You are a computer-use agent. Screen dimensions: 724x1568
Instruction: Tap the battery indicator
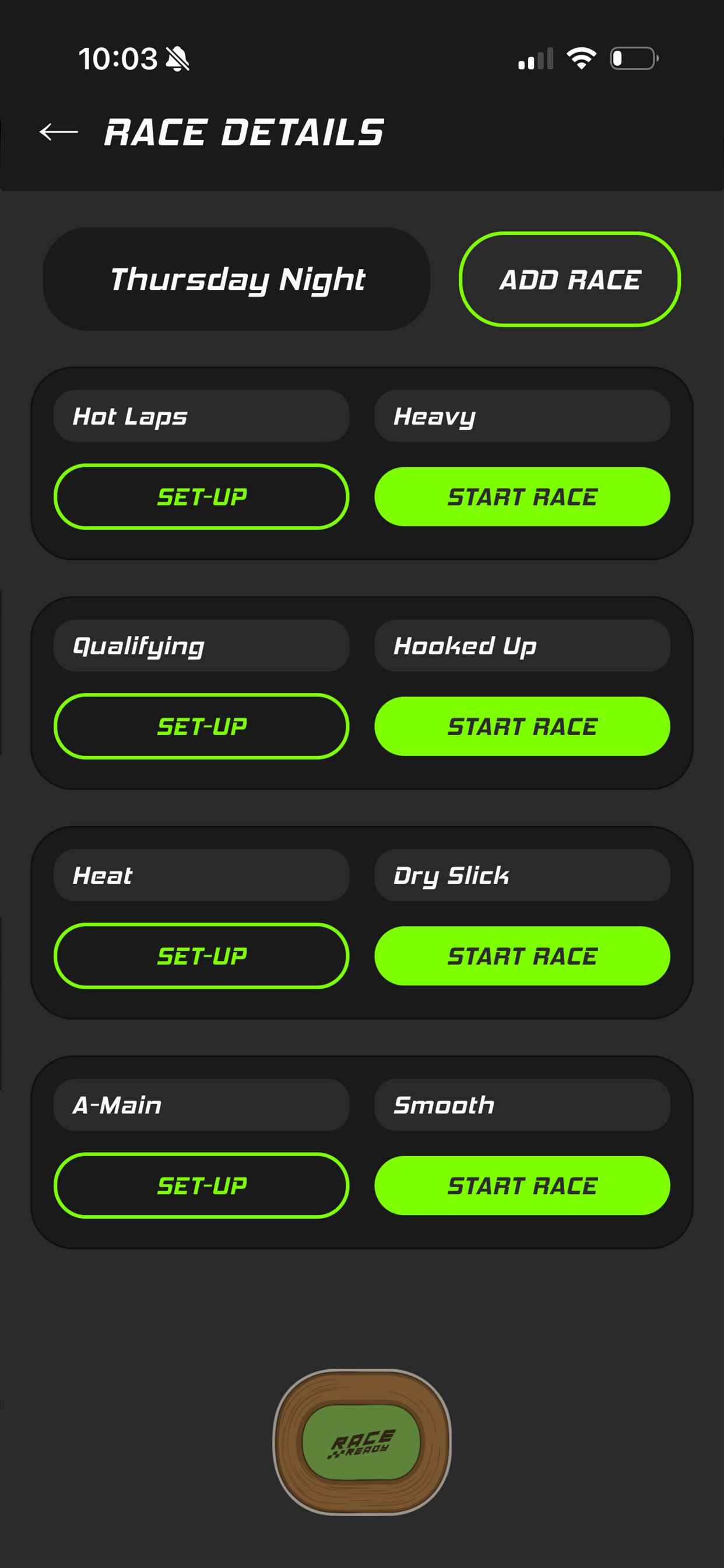click(633, 58)
